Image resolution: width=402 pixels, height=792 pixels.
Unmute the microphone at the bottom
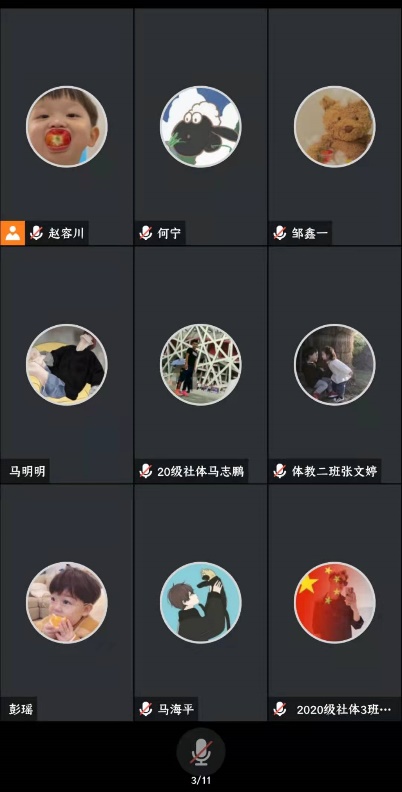(201, 752)
